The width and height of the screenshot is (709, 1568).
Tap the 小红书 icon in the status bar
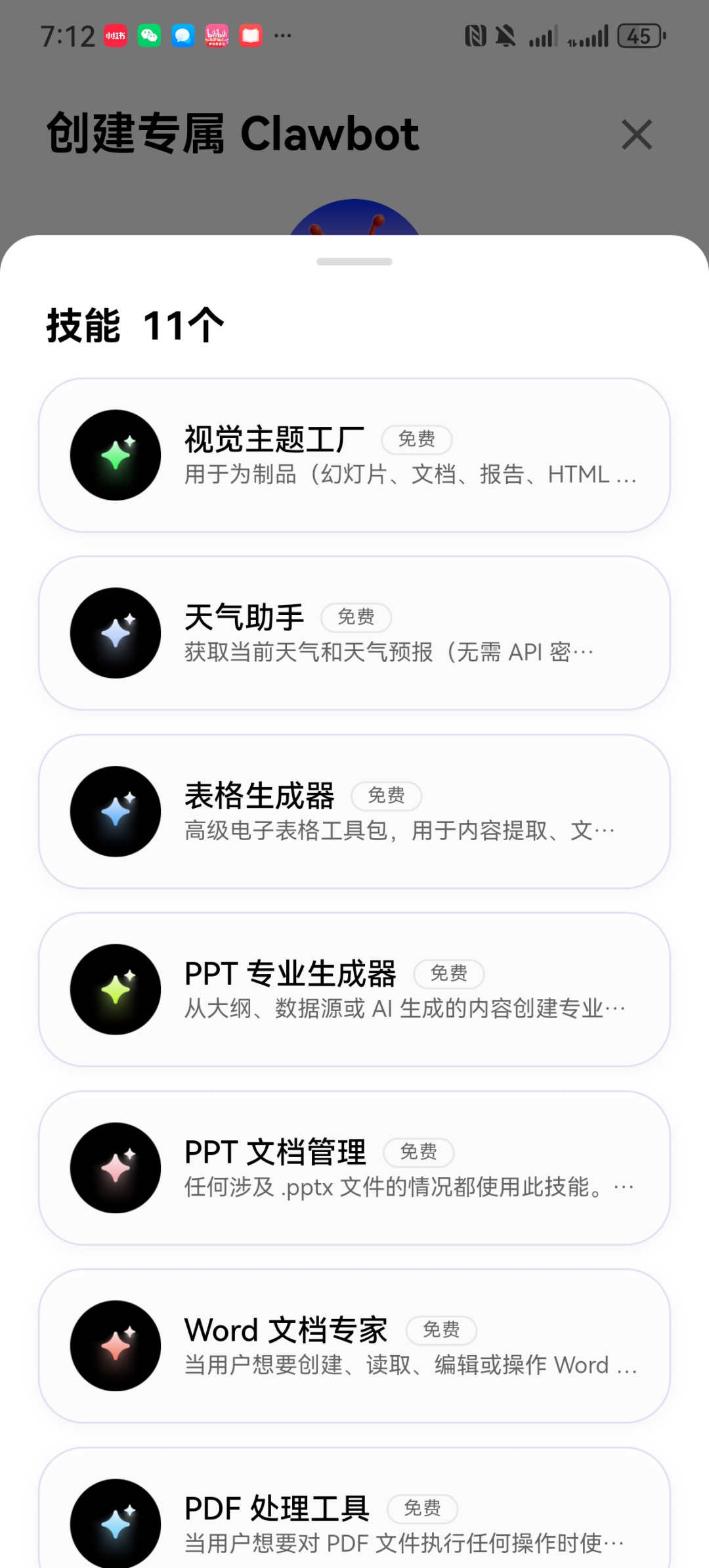click(116, 36)
